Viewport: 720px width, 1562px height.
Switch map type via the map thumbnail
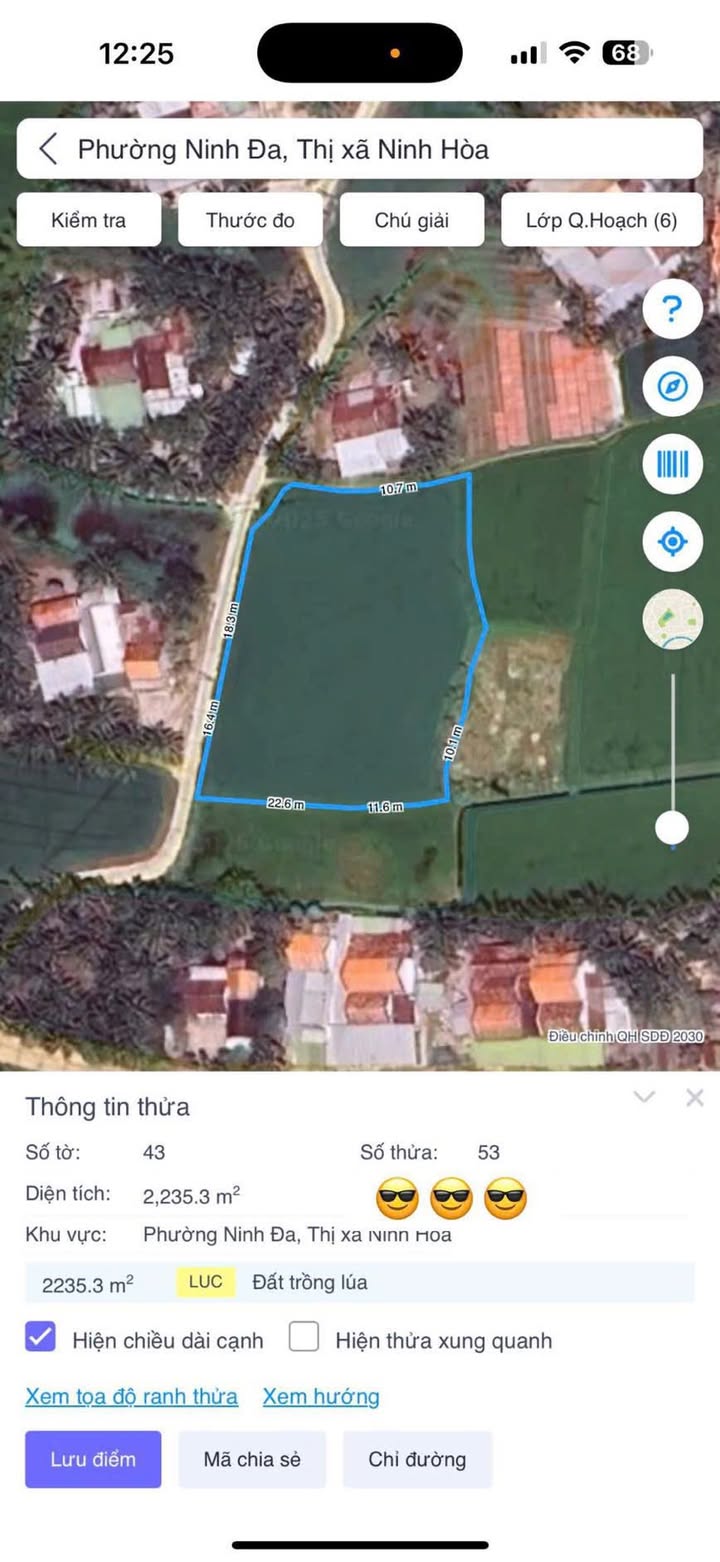(672, 620)
